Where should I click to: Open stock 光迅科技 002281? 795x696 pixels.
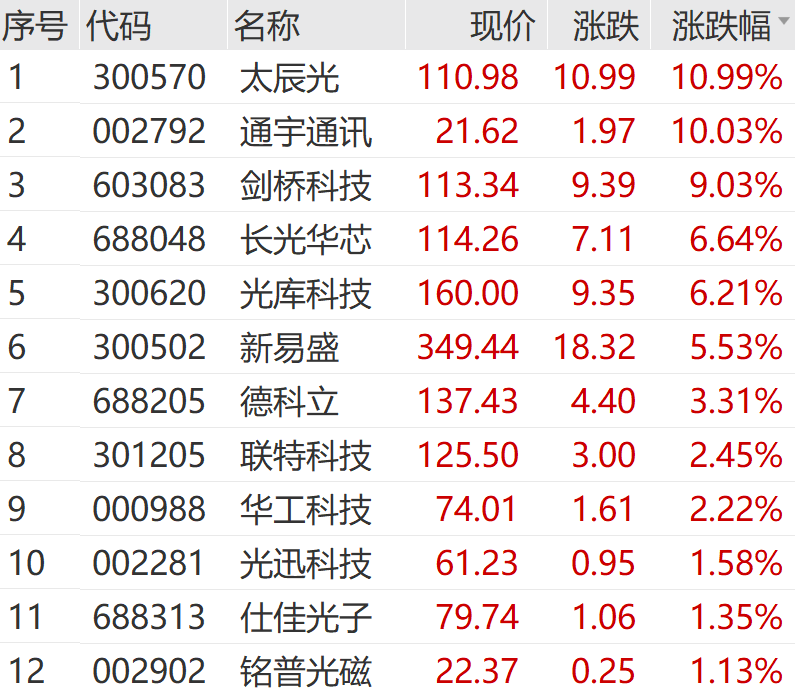click(x=306, y=564)
